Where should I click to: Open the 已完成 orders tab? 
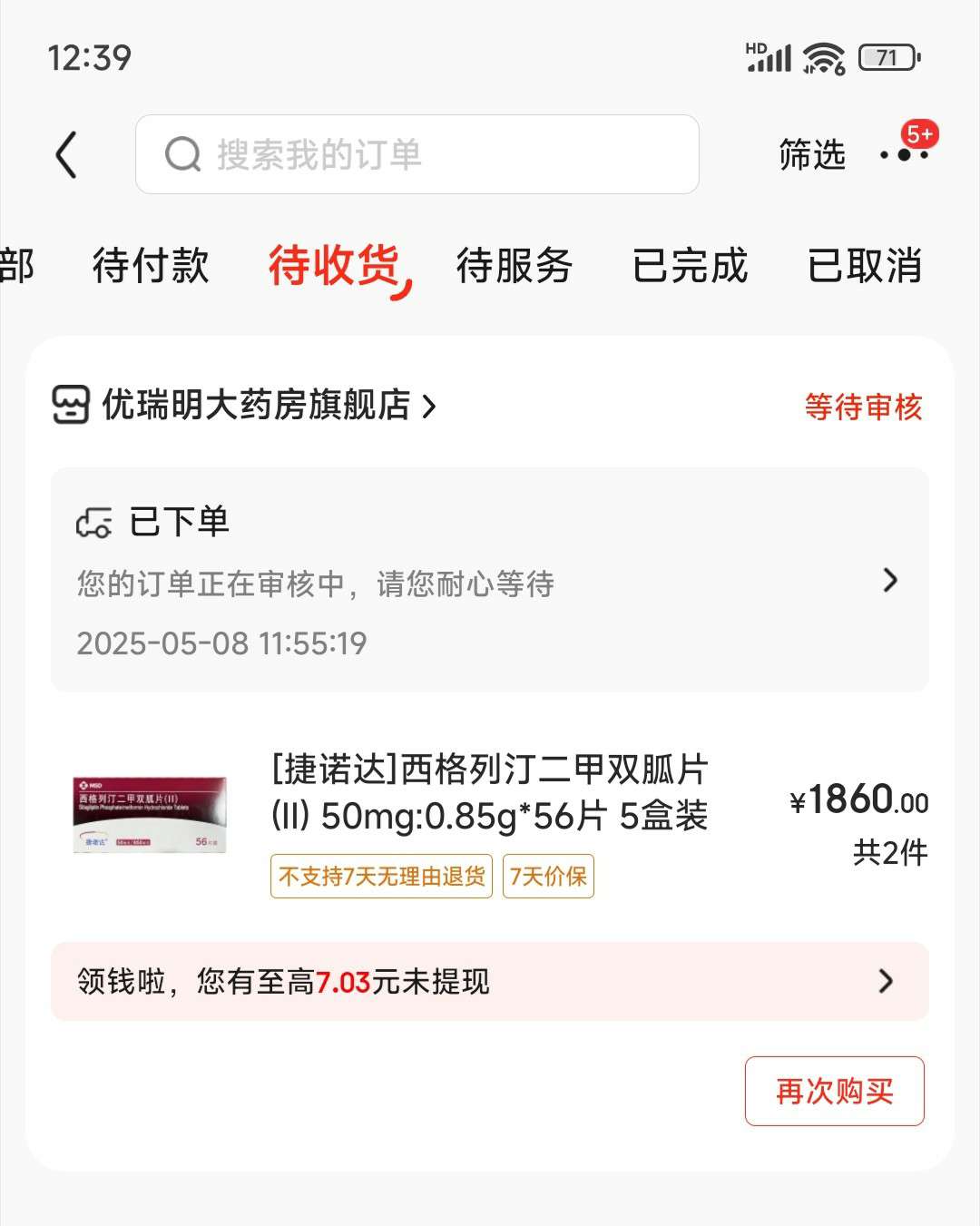coord(690,266)
